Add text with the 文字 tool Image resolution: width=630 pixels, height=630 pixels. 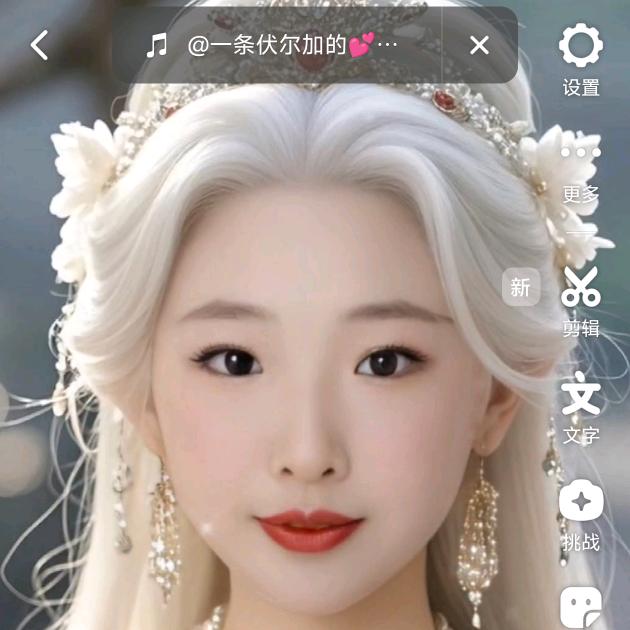tap(581, 407)
